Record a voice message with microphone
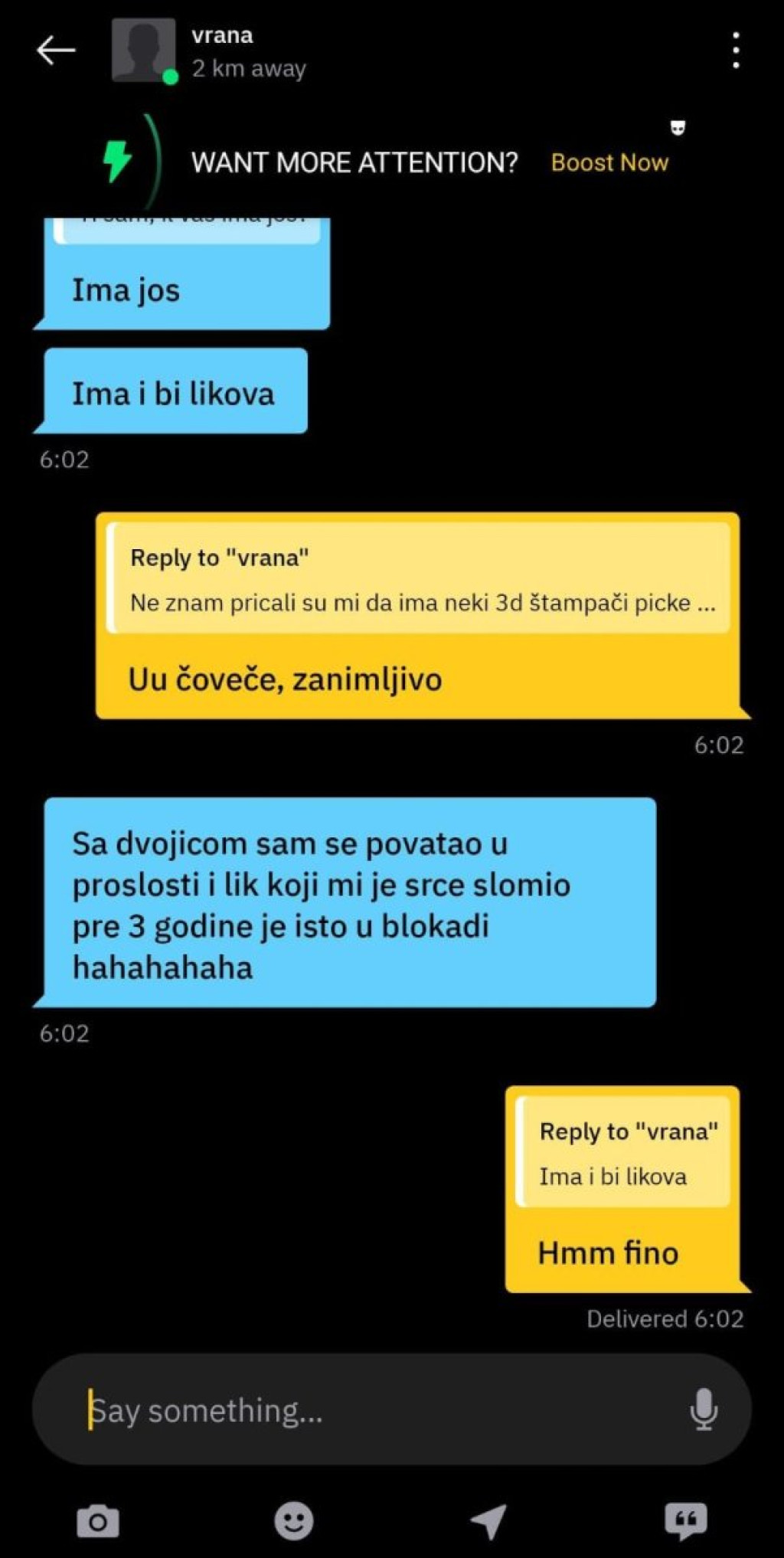The height and width of the screenshot is (1558, 784). 703,1409
